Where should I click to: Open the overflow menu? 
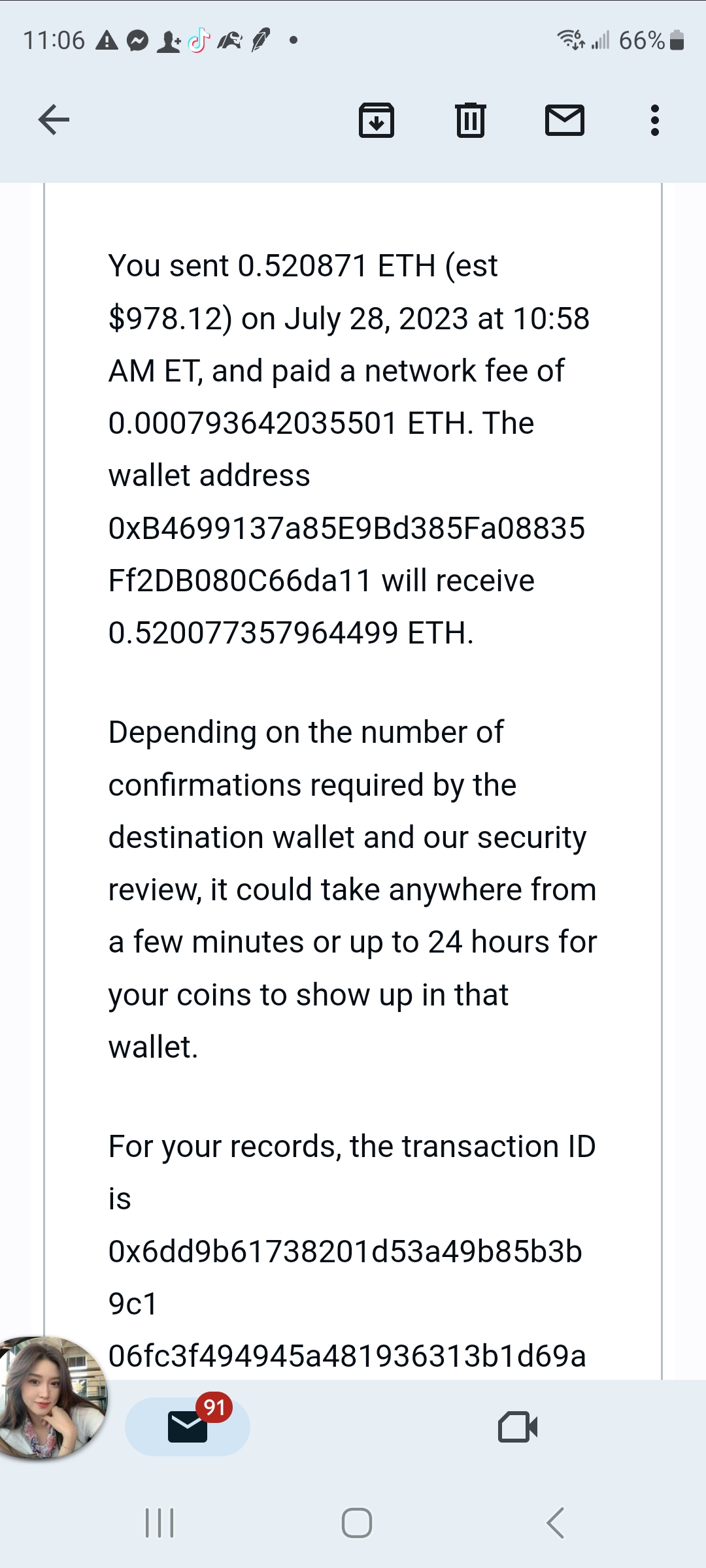point(654,120)
